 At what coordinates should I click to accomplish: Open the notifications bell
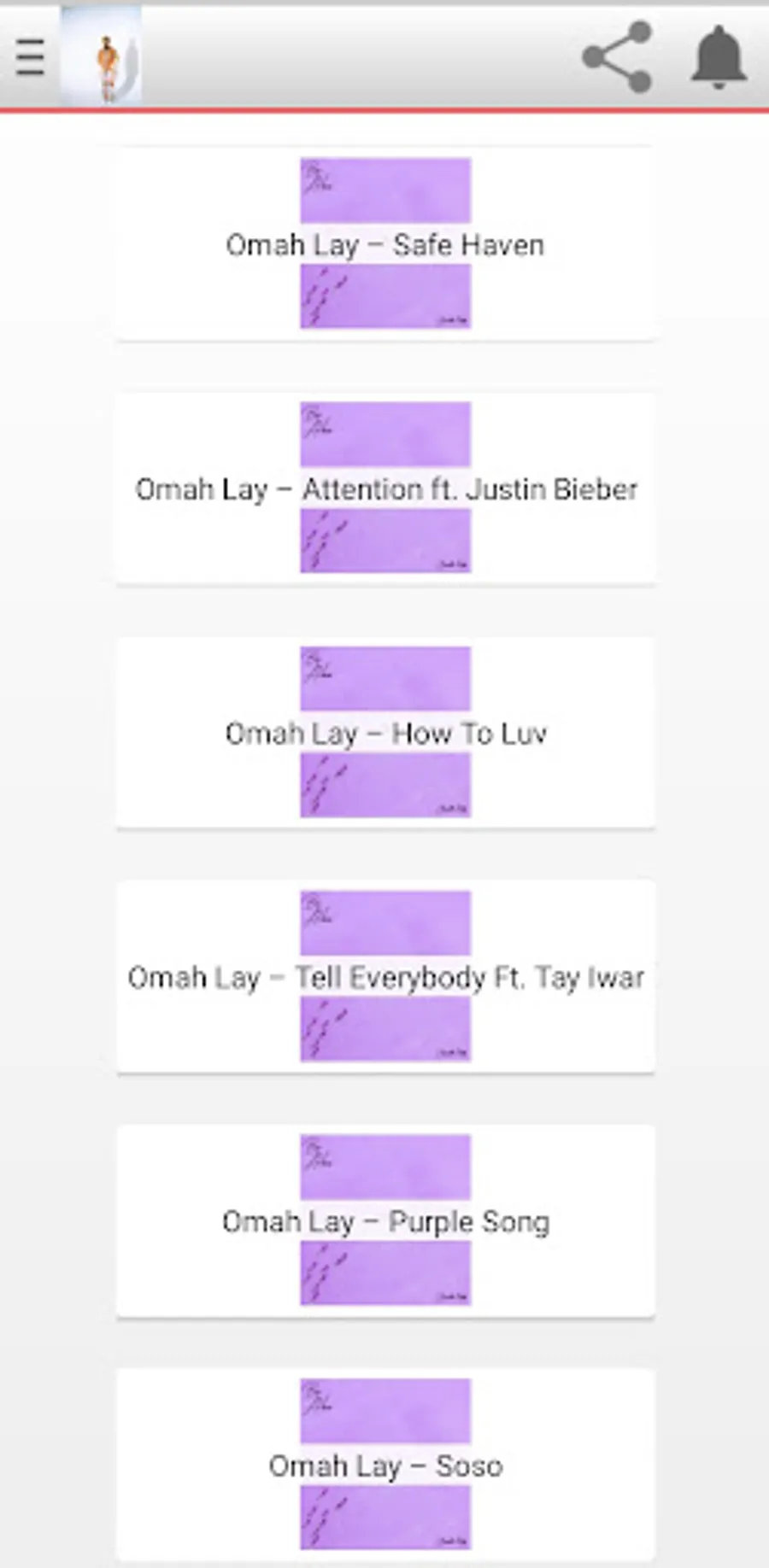click(718, 57)
